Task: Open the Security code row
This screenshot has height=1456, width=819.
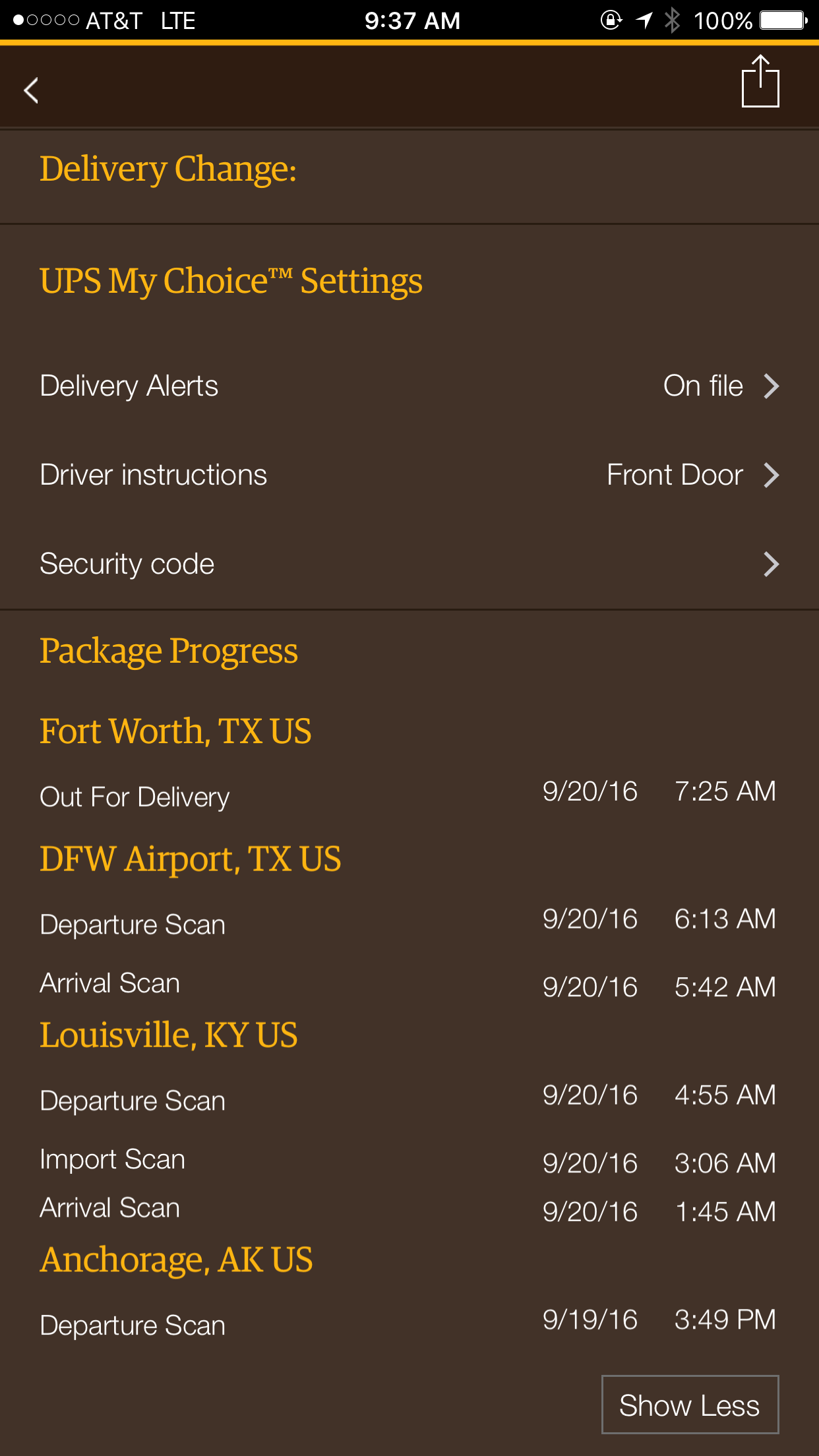Action: (x=409, y=564)
